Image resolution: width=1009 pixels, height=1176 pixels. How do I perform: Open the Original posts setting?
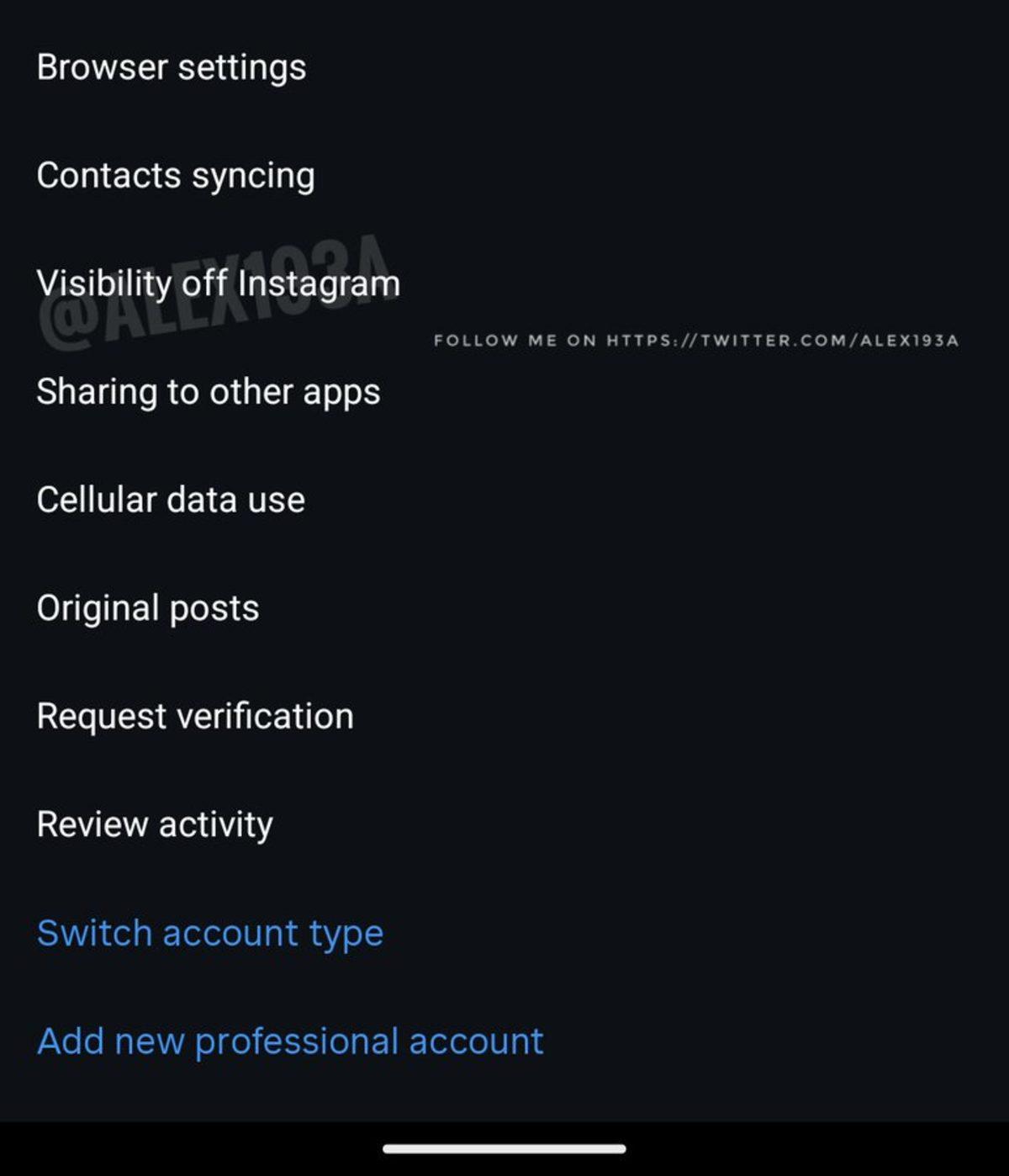(x=147, y=607)
